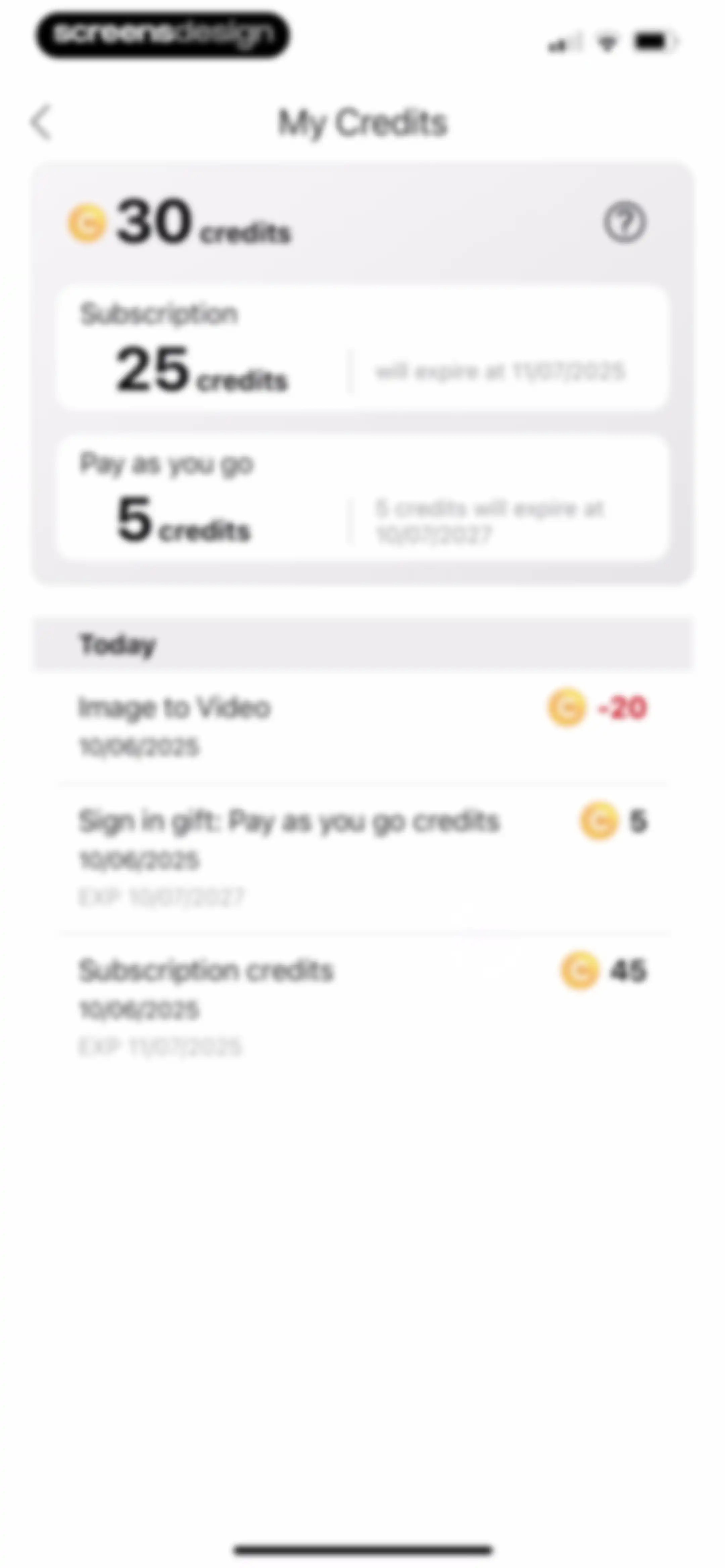
Task: Open the credits help question mark
Action: [625, 222]
